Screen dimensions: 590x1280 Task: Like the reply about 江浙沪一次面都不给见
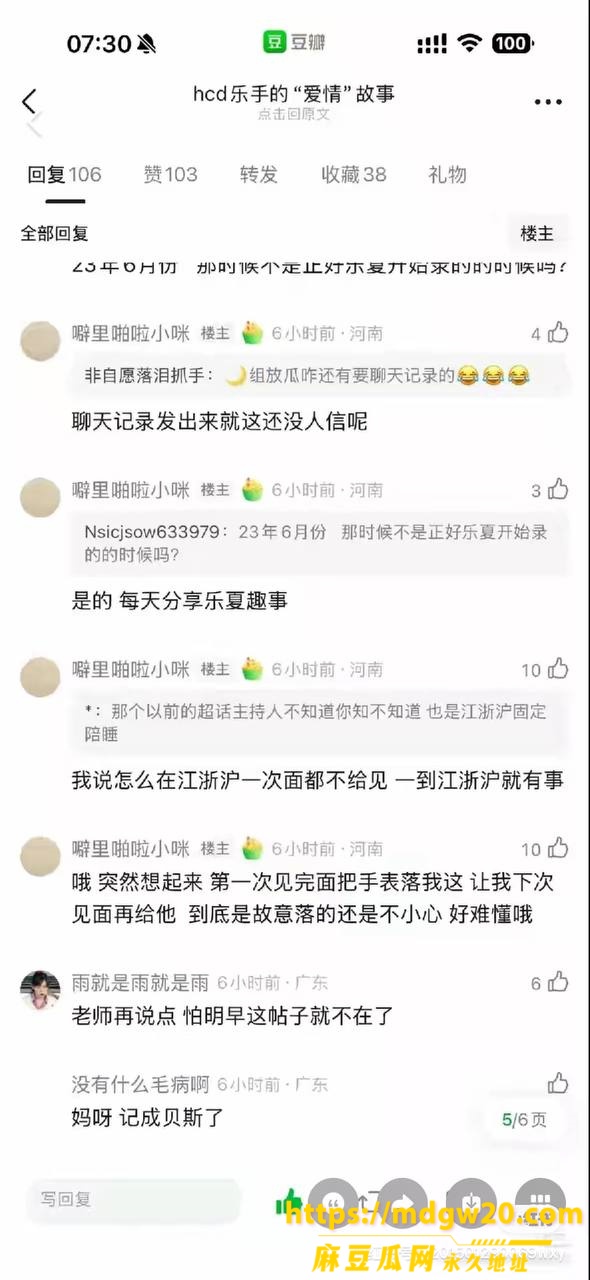(558, 669)
